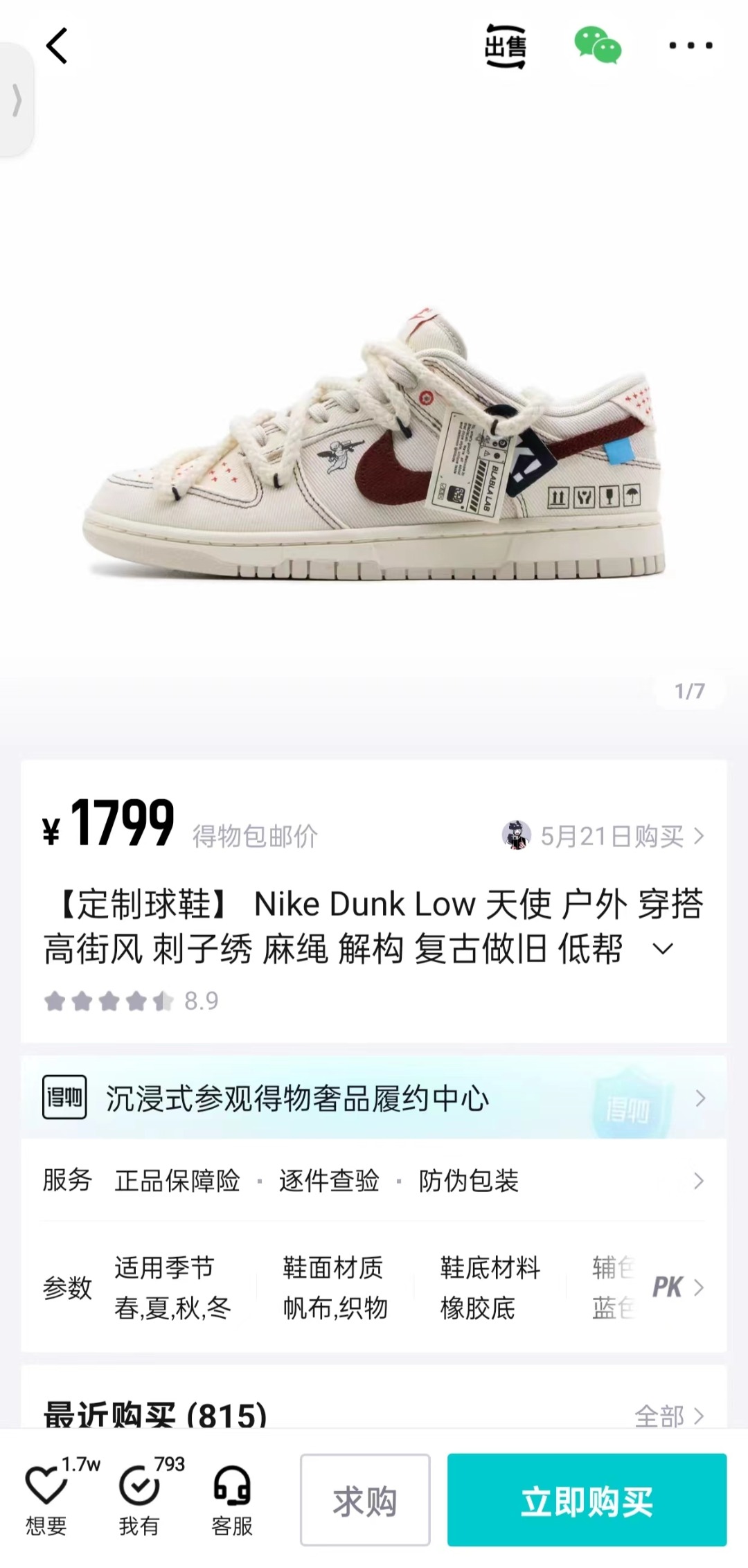Open the 参数 PK comparison row
This screenshot has width=748, height=1568.
coord(374,1288)
